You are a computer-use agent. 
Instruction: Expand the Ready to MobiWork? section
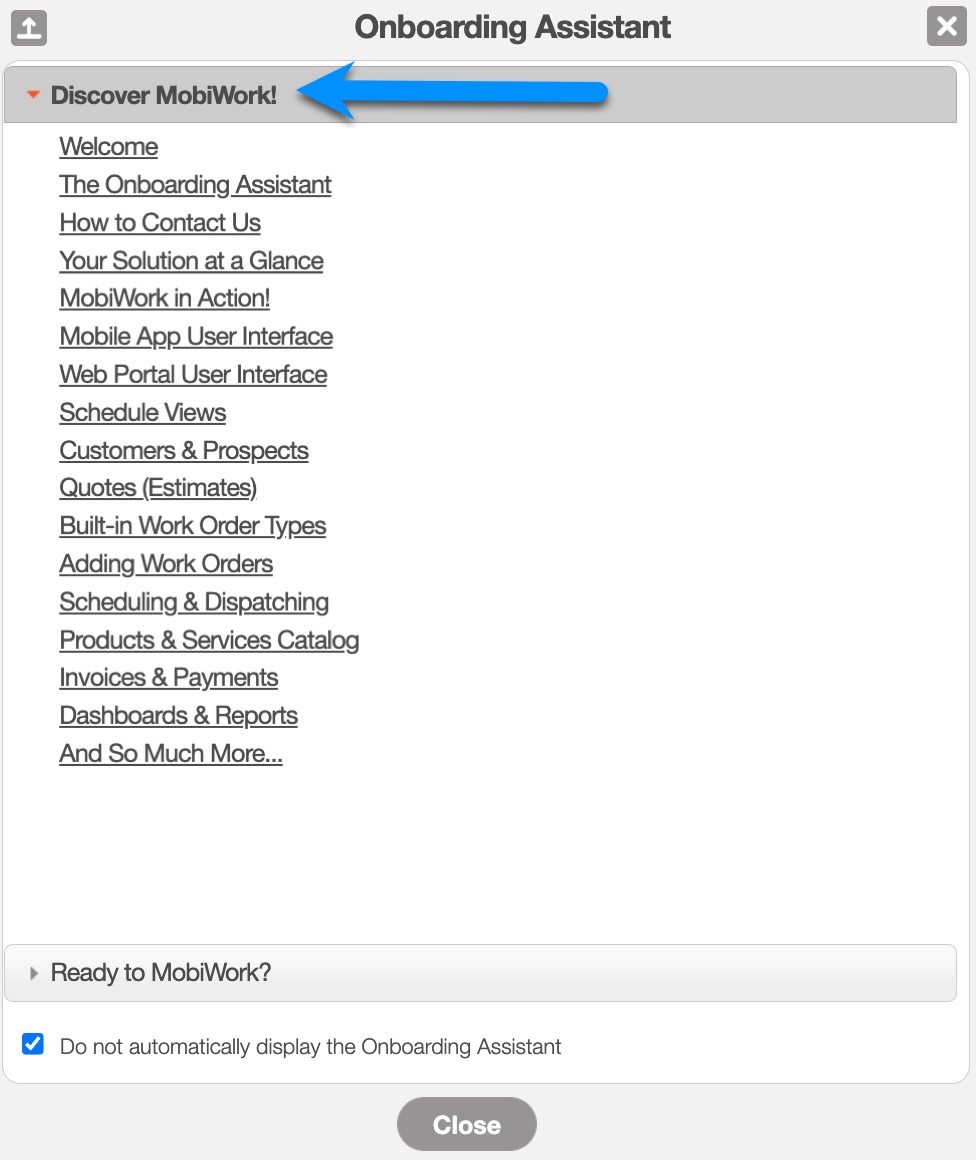(x=160, y=972)
